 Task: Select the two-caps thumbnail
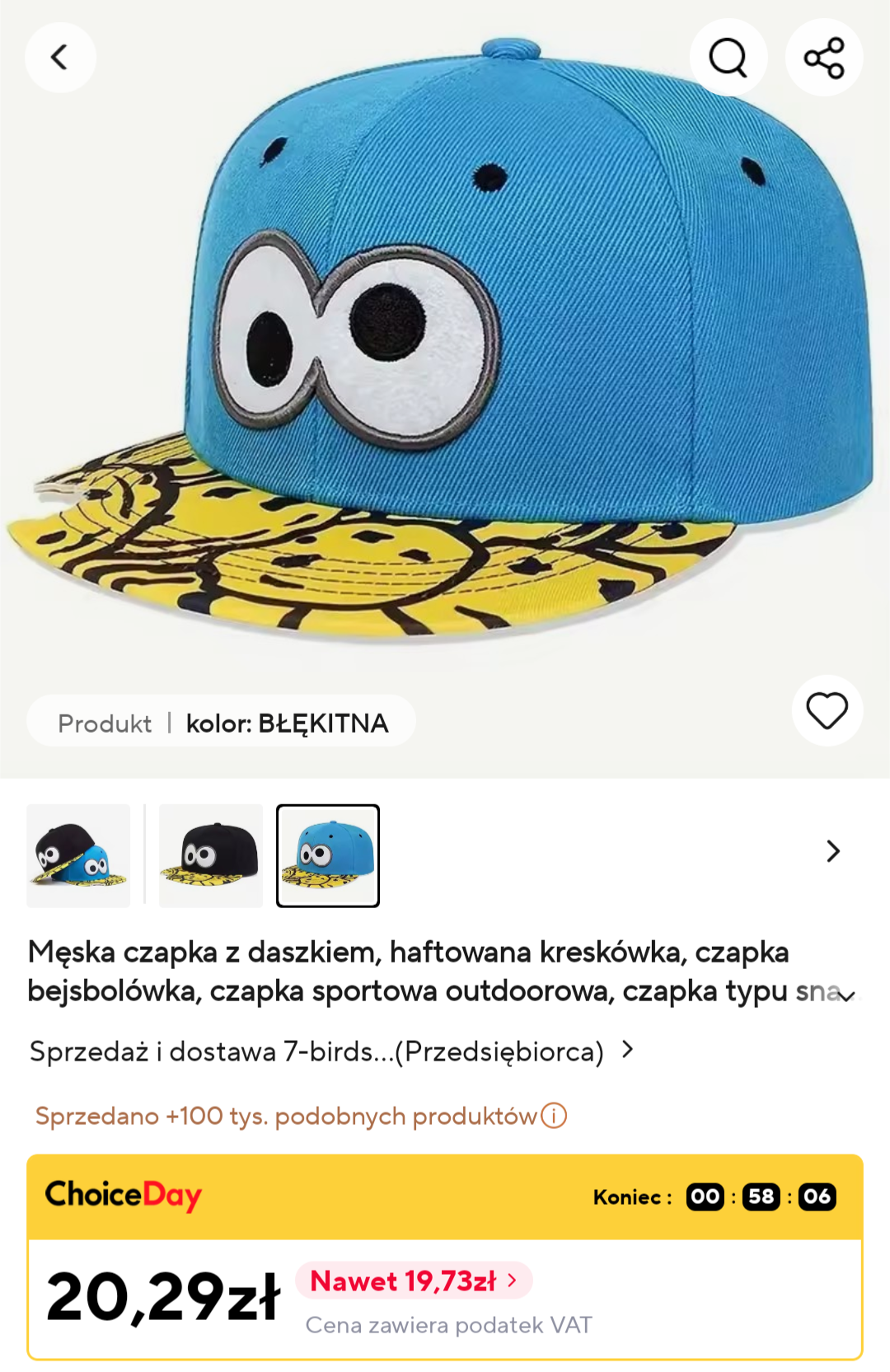[x=78, y=855]
